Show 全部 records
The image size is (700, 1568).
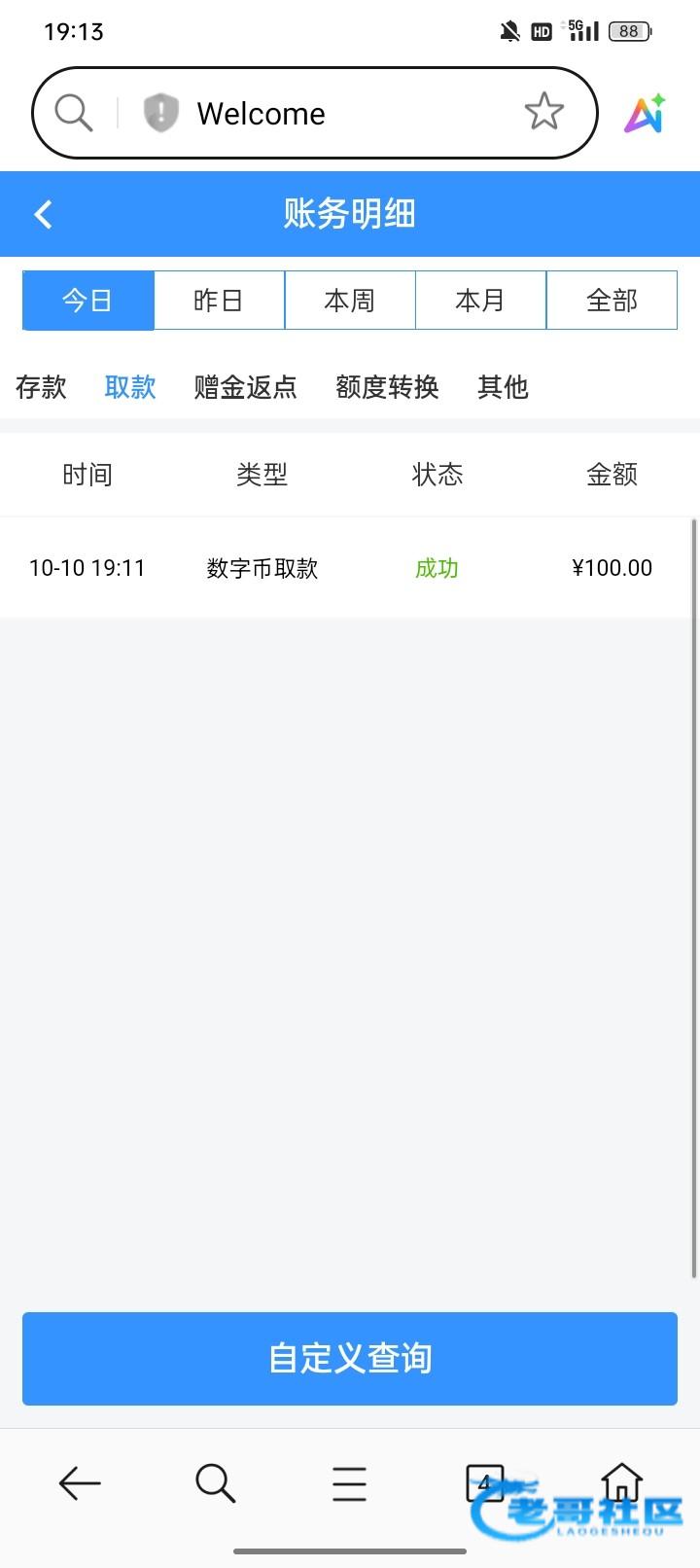[612, 301]
